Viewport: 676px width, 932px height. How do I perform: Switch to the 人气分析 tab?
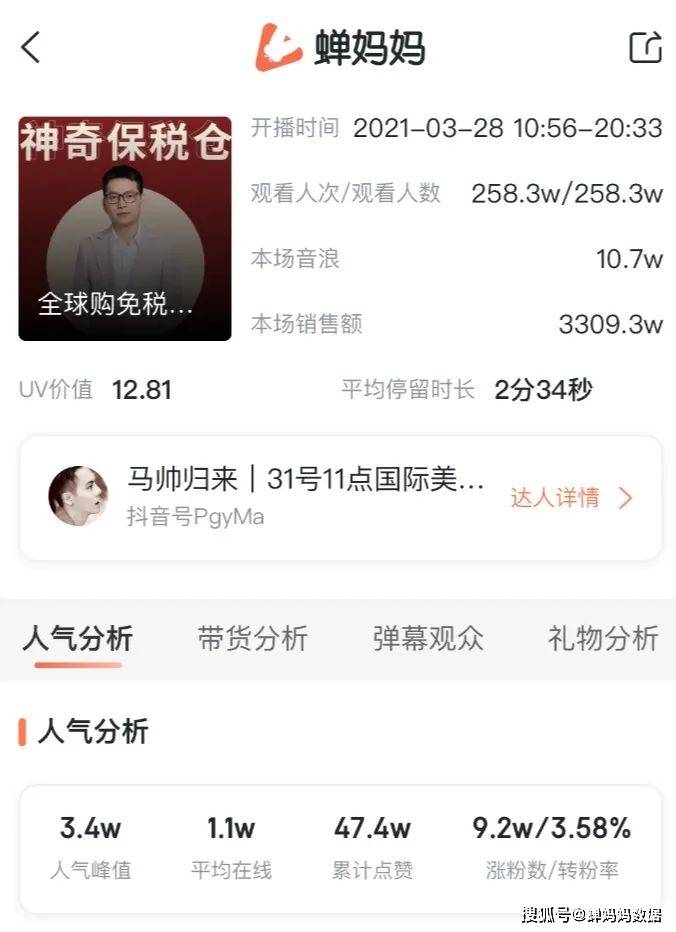pyautogui.click(x=78, y=639)
